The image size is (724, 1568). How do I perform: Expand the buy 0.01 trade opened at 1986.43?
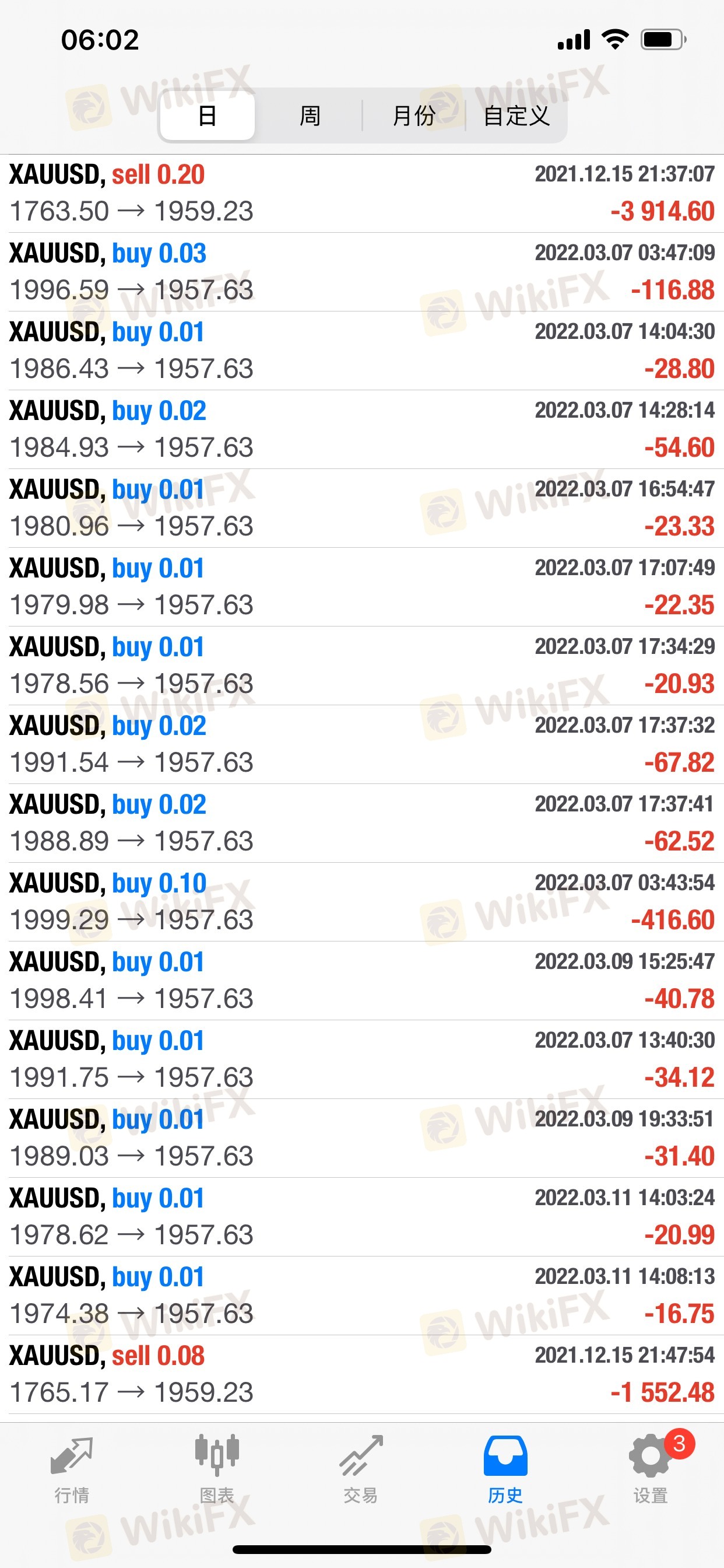[362, 351]
